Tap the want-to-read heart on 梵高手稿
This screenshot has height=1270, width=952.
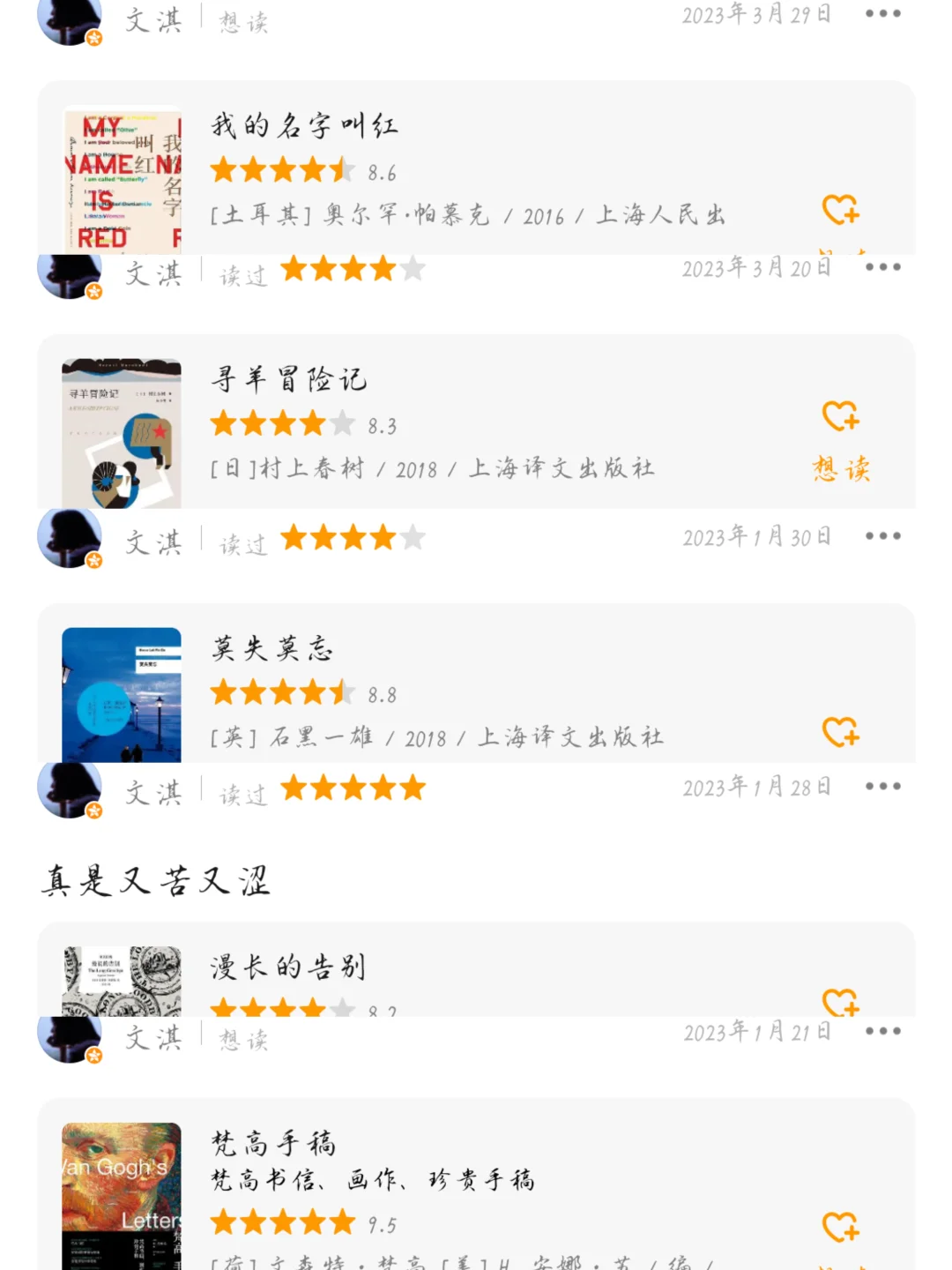[x=840, y=1226]
